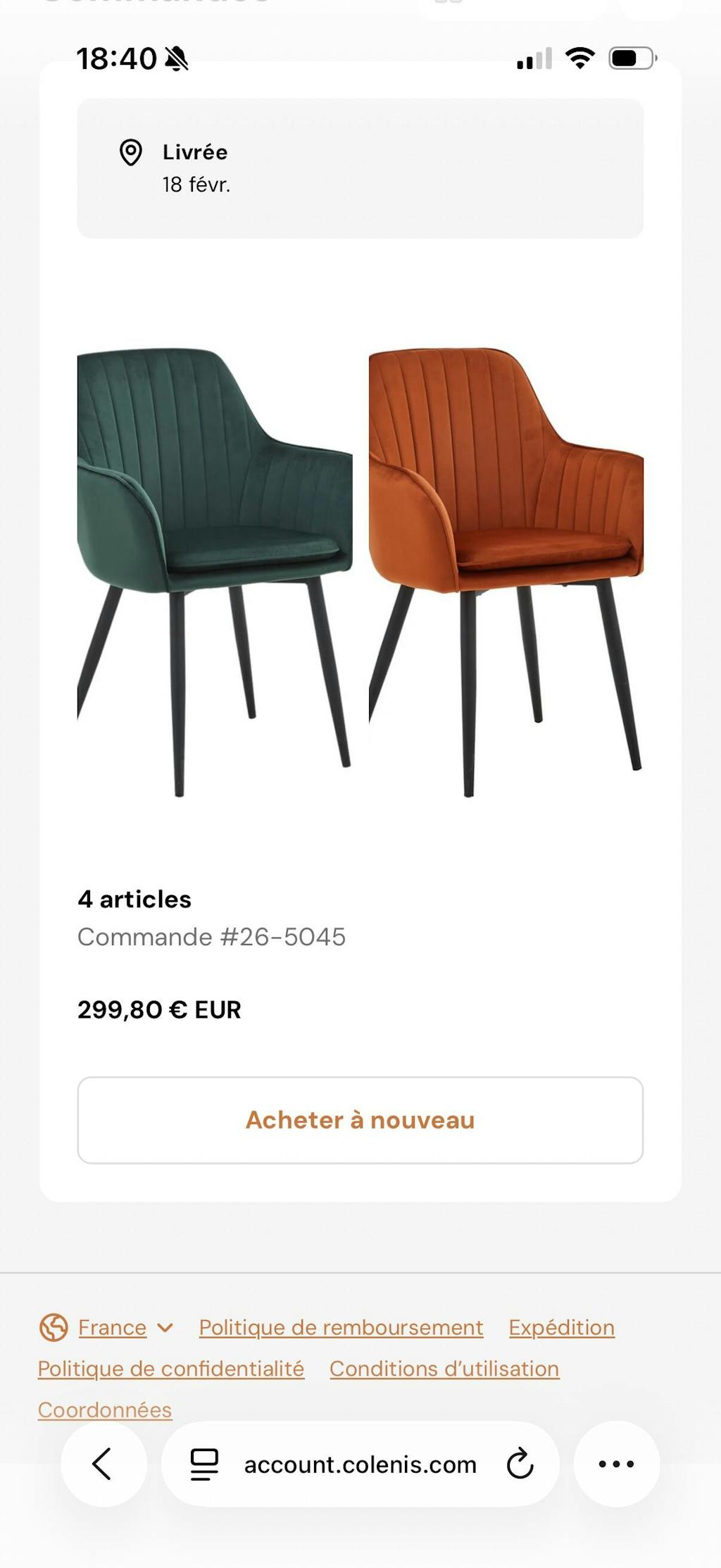Open the Coordonnées link
Viewport: 721px width, 1568px height.
[x=104, y=1410]
